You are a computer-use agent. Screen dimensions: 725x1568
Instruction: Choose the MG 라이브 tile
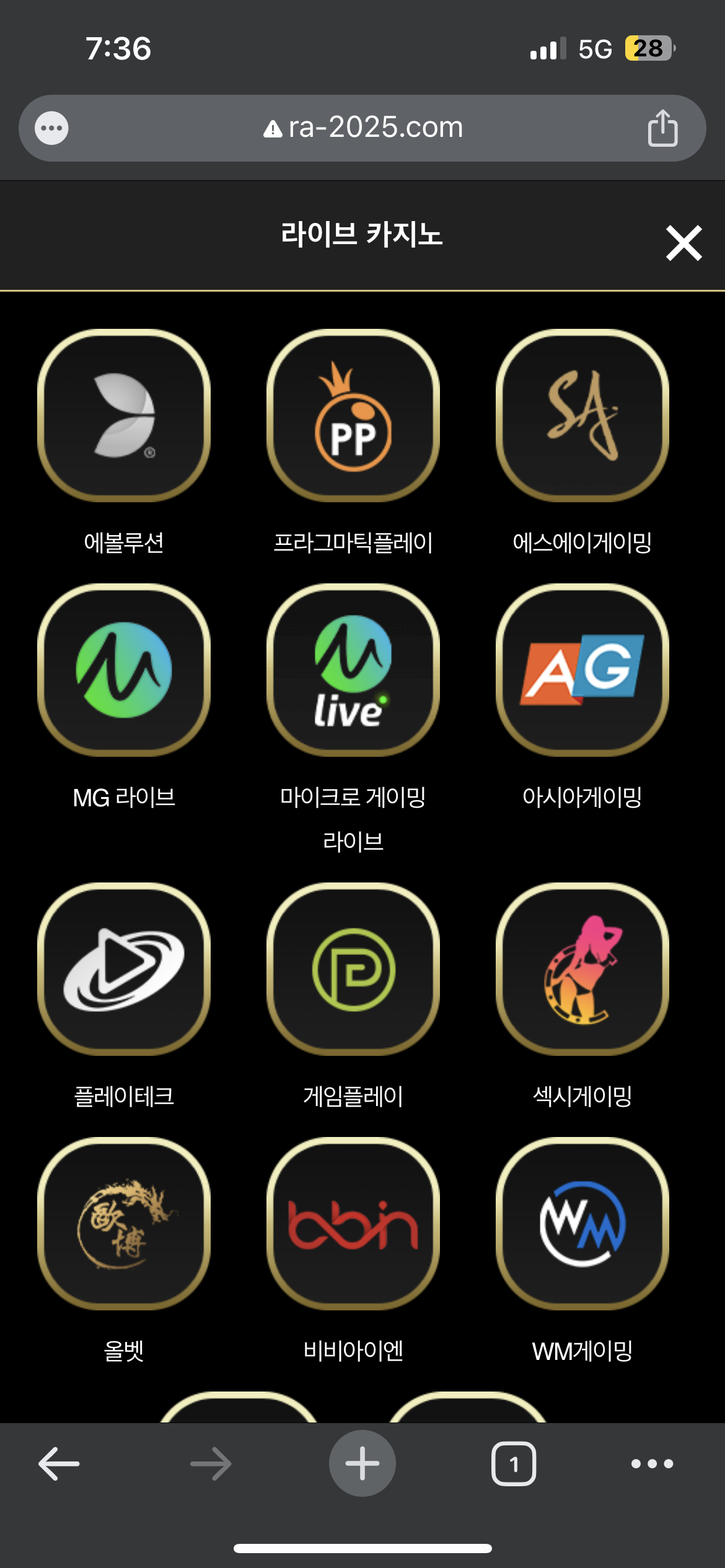click(x=124, y=670)
